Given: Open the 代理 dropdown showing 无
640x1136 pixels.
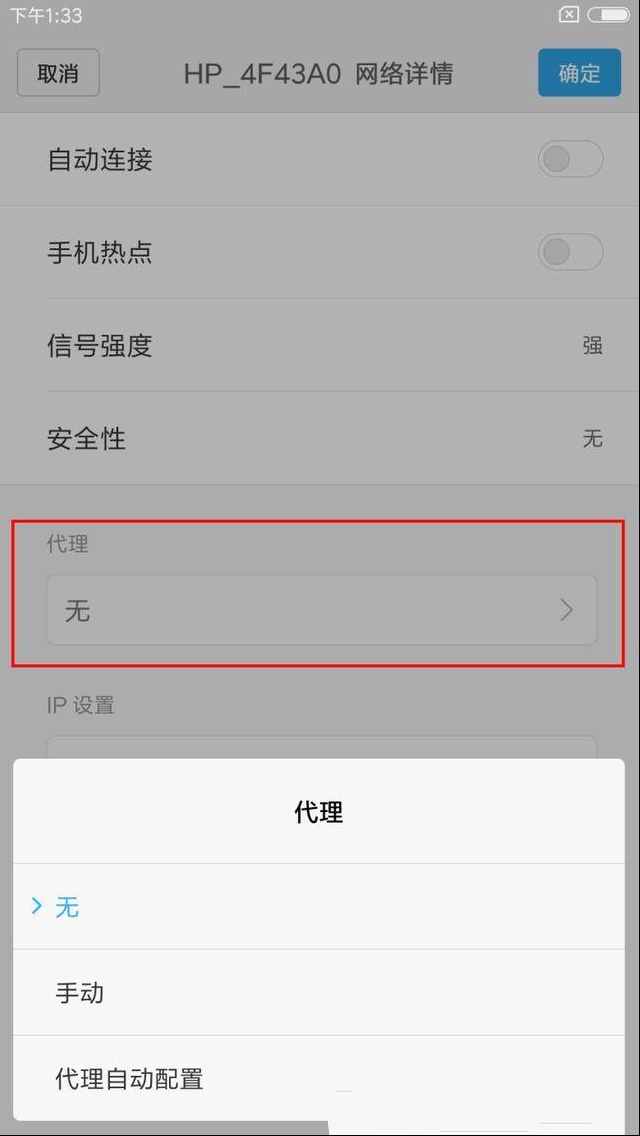Looking at the screenshot, I should [321, 610].
